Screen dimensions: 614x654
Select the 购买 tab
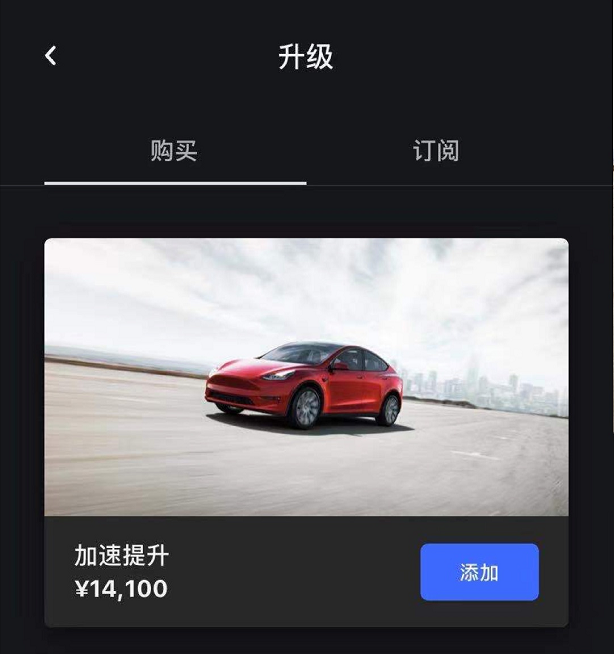(174, 152)
